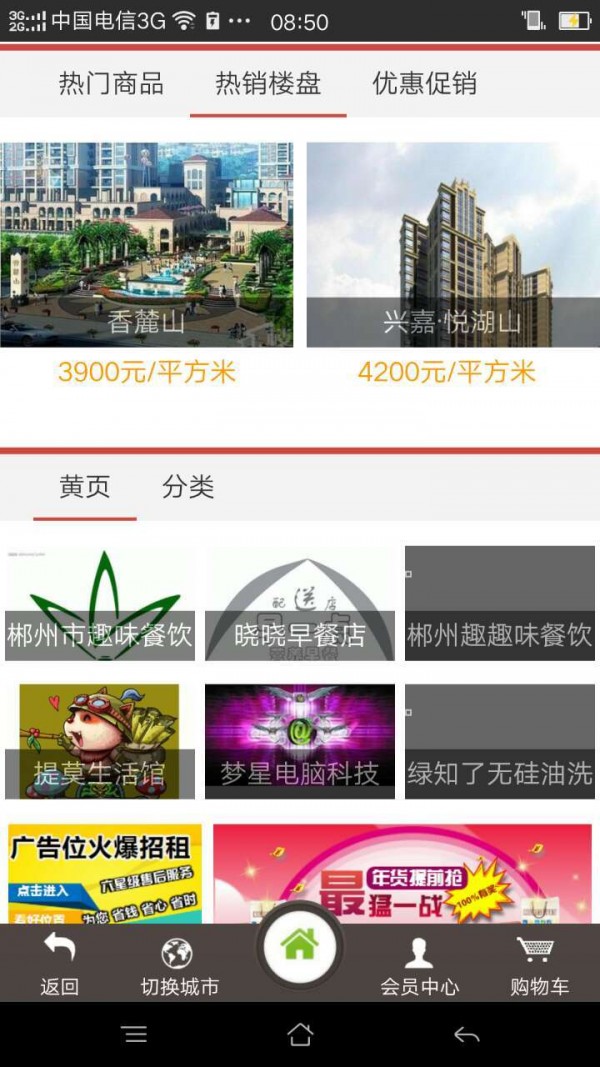Open 绿知了无硅油洗 business tile
Viewport: 600px width, 1067px height.
[500, 741]
